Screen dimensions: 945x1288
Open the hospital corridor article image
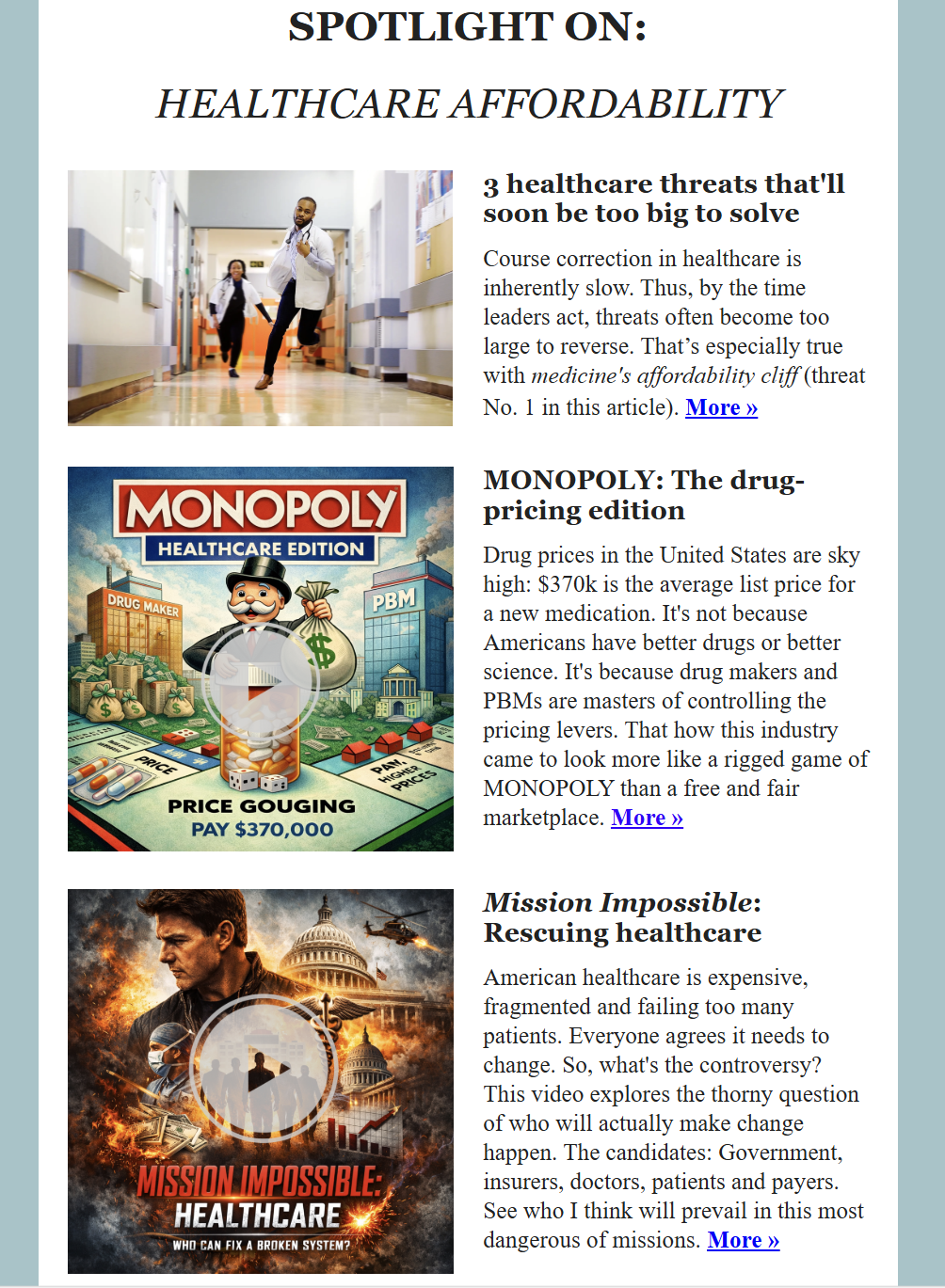pos(260,298)
